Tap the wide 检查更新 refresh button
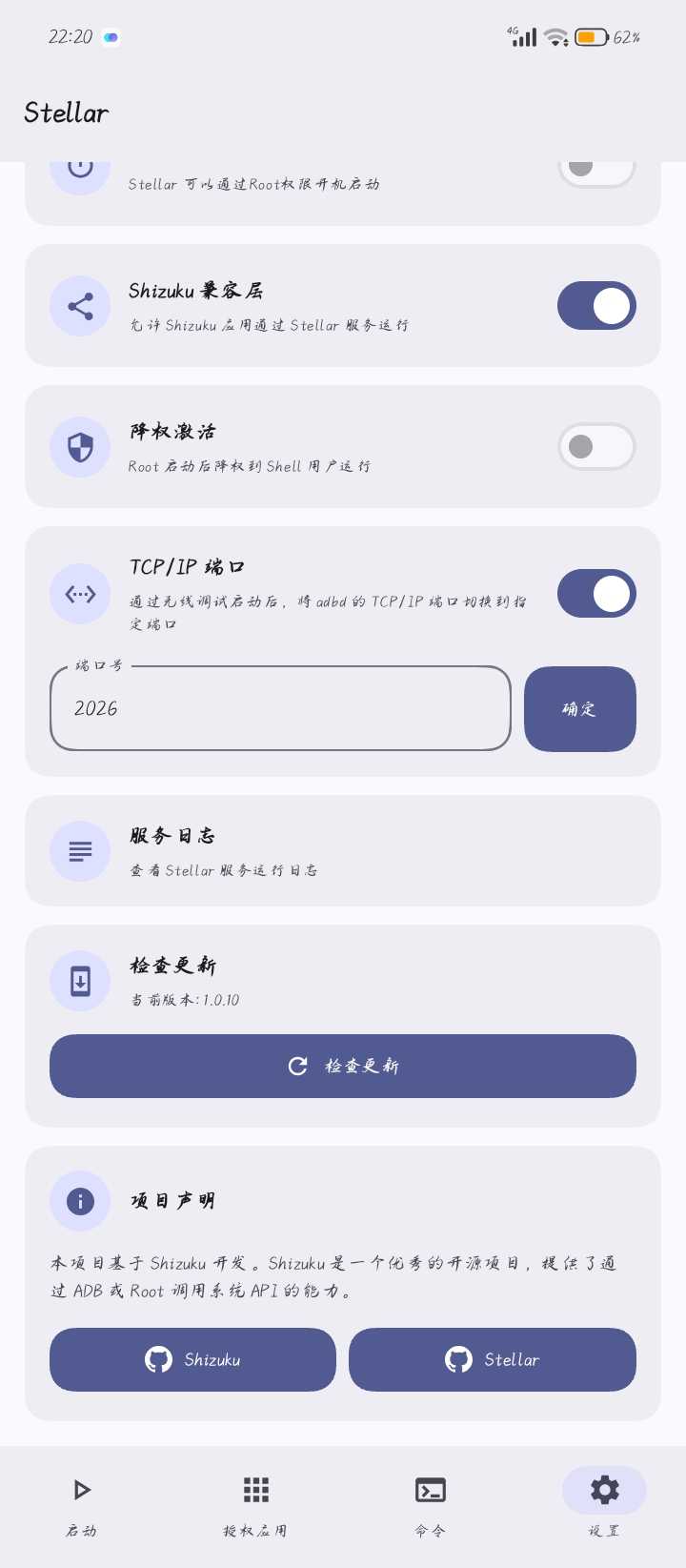This screenshot has height=1568, width=686. pos(342,1066)
